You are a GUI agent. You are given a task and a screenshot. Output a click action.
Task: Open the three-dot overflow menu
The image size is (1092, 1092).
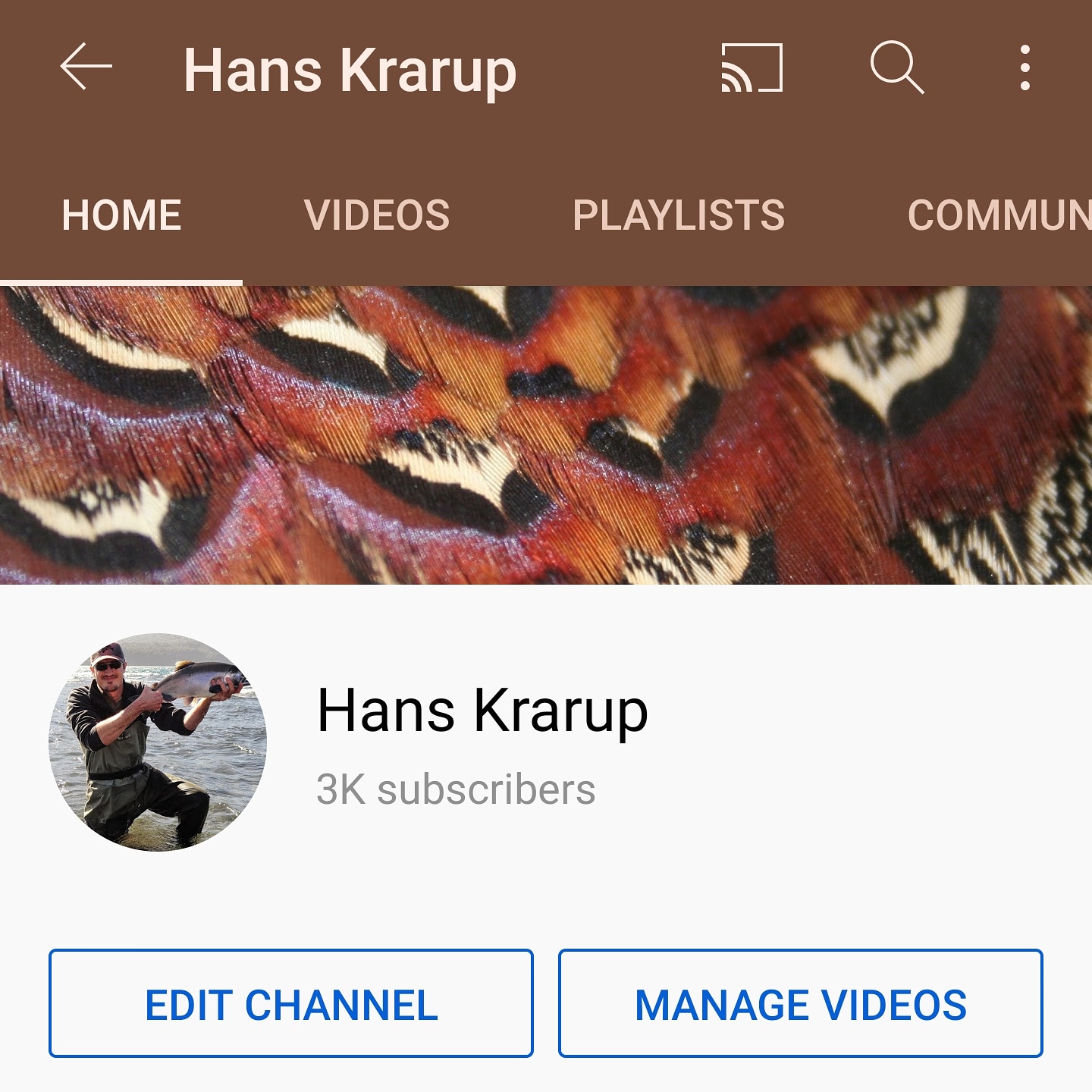pos(1025,67)
